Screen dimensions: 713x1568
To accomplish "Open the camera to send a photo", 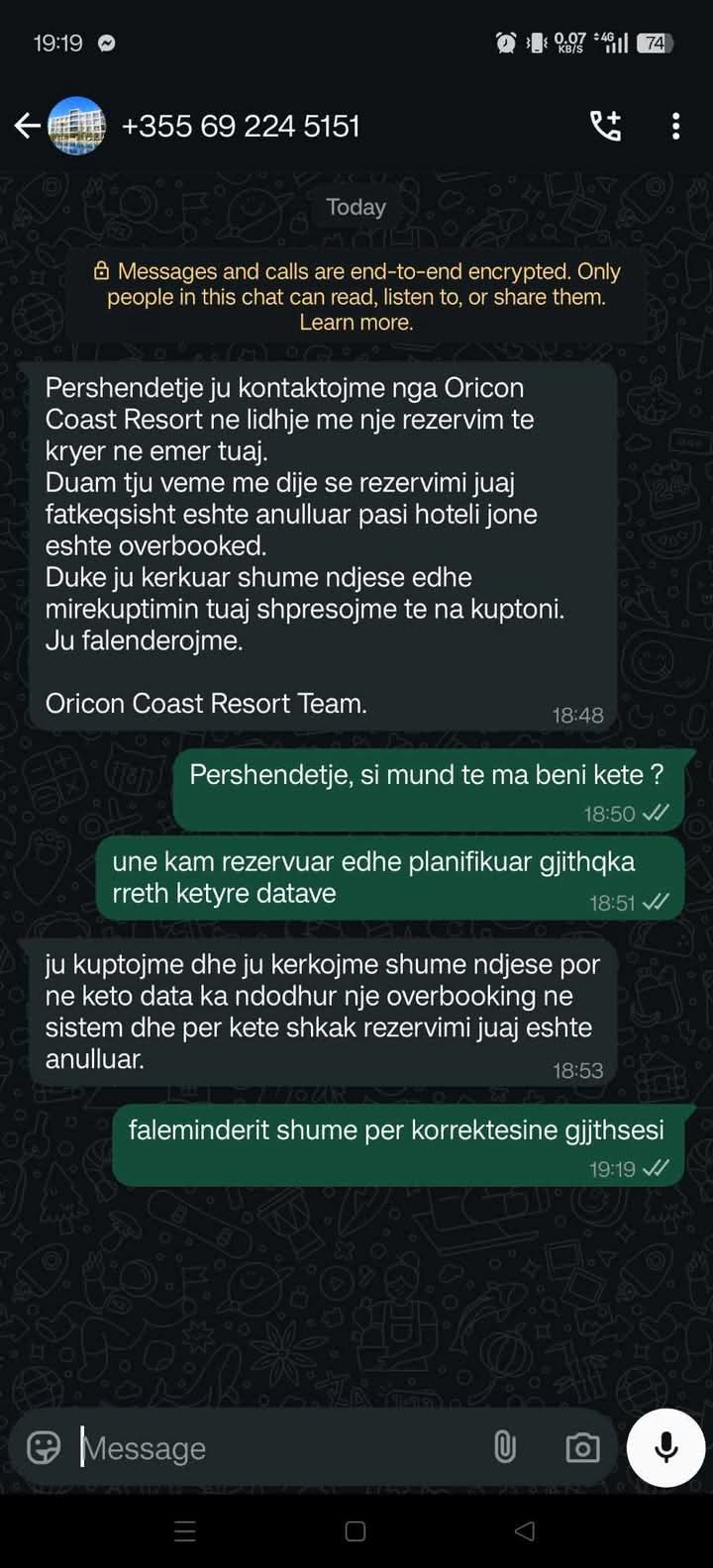I will click(582, 1447).
